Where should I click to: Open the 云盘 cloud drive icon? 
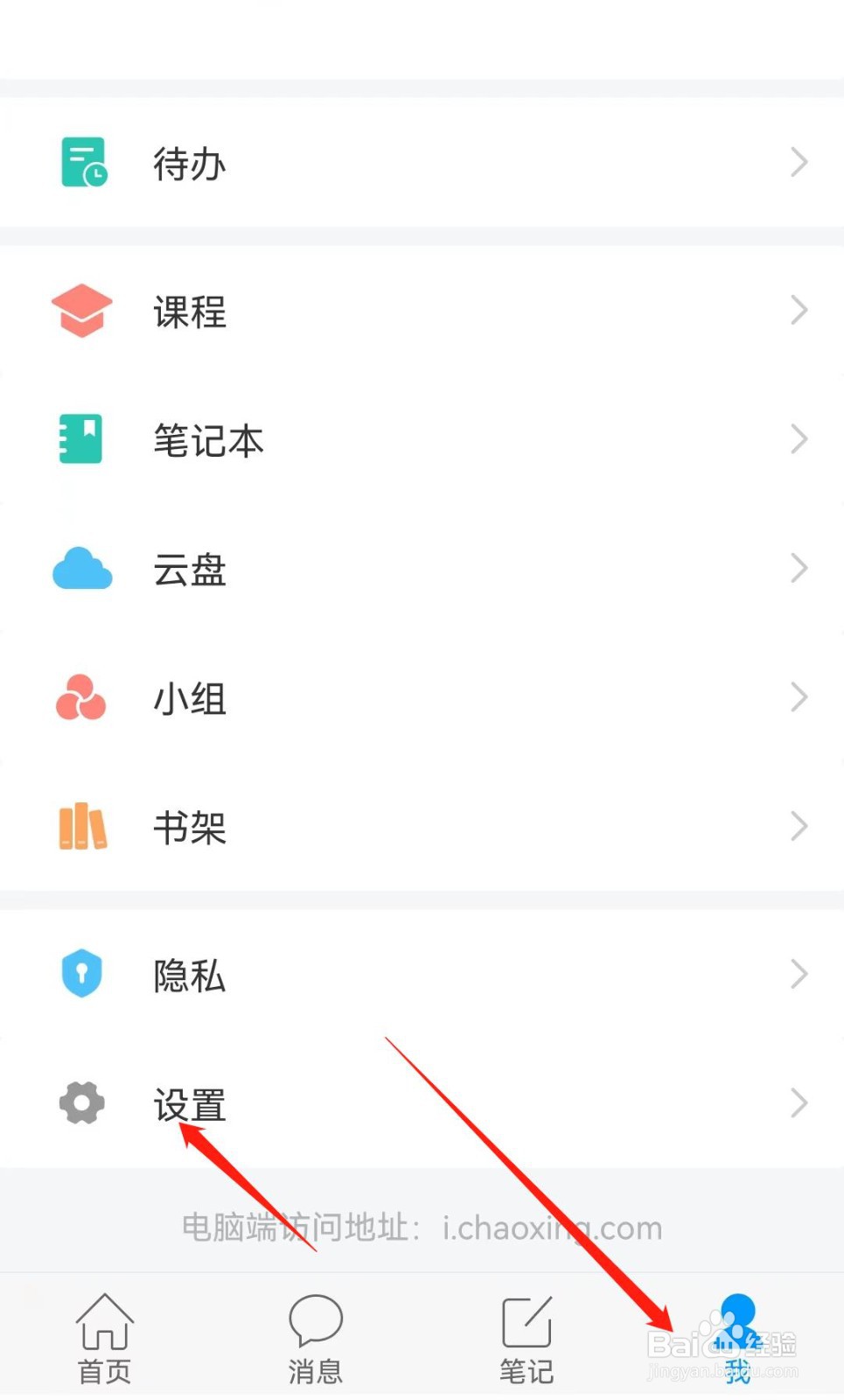(82, 569)
